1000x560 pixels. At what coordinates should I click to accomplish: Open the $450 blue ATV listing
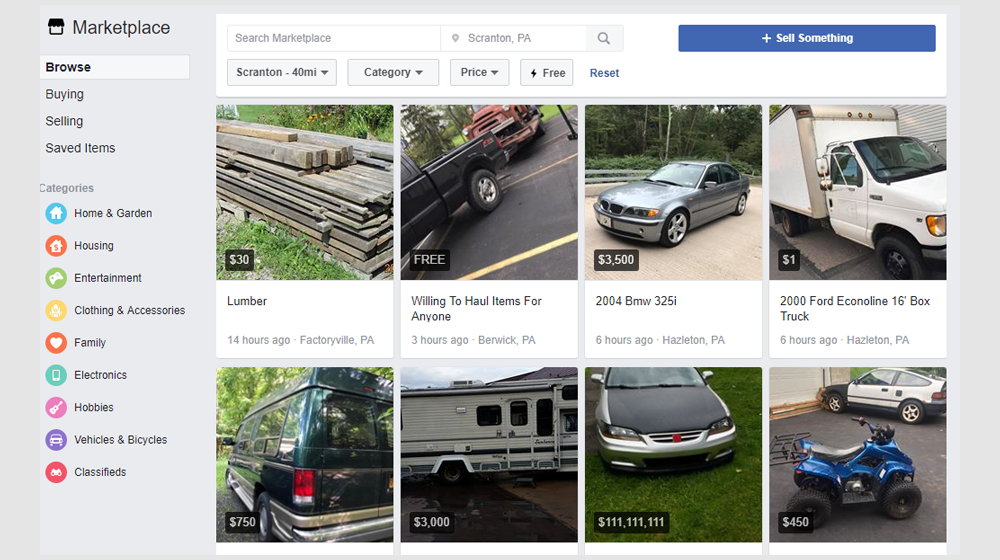857,455
